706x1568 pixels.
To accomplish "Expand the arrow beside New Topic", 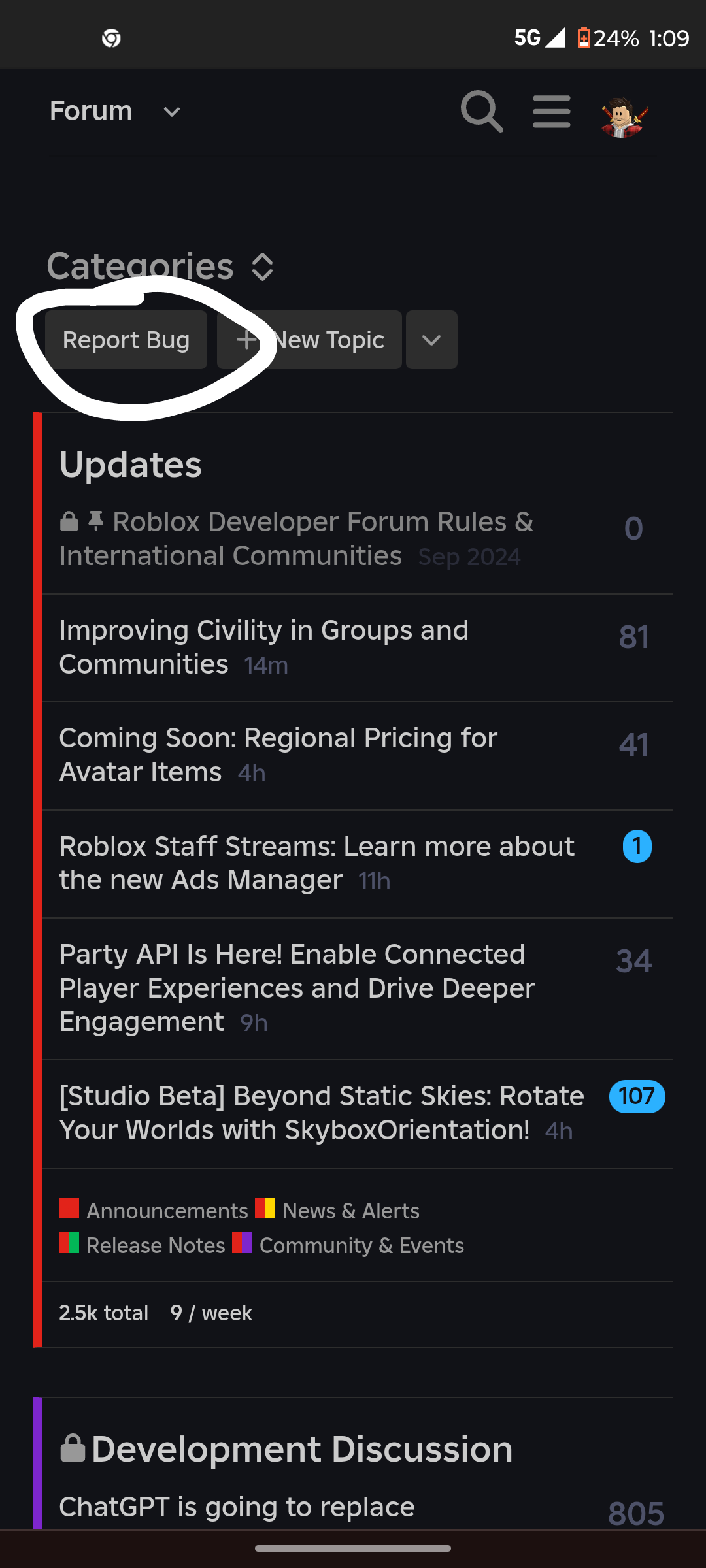I will click(431, 340).
